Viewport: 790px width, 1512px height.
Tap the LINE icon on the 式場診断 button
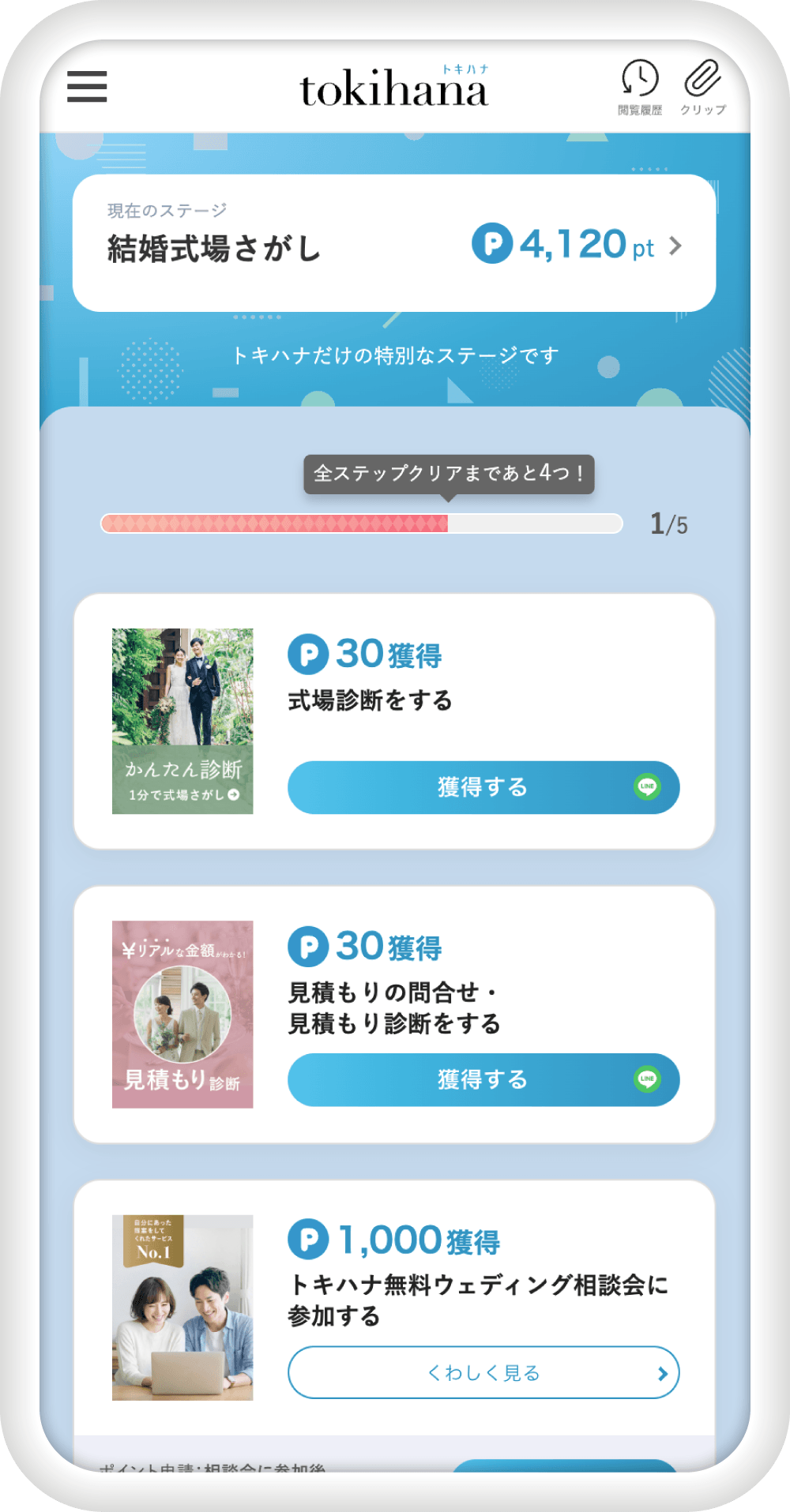click(648, 787)
